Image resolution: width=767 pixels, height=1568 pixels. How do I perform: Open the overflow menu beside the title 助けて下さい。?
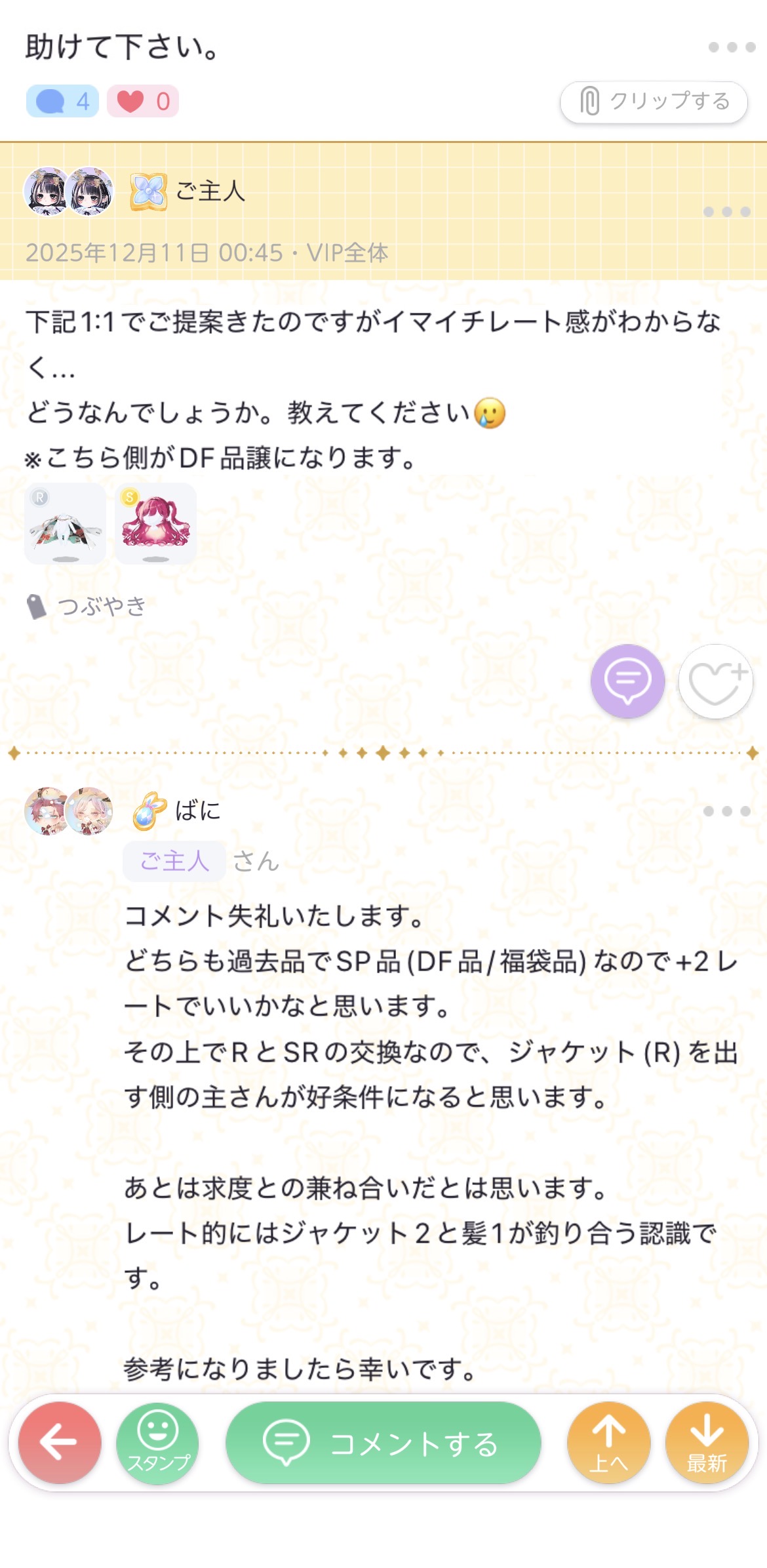tap(732, 47)
